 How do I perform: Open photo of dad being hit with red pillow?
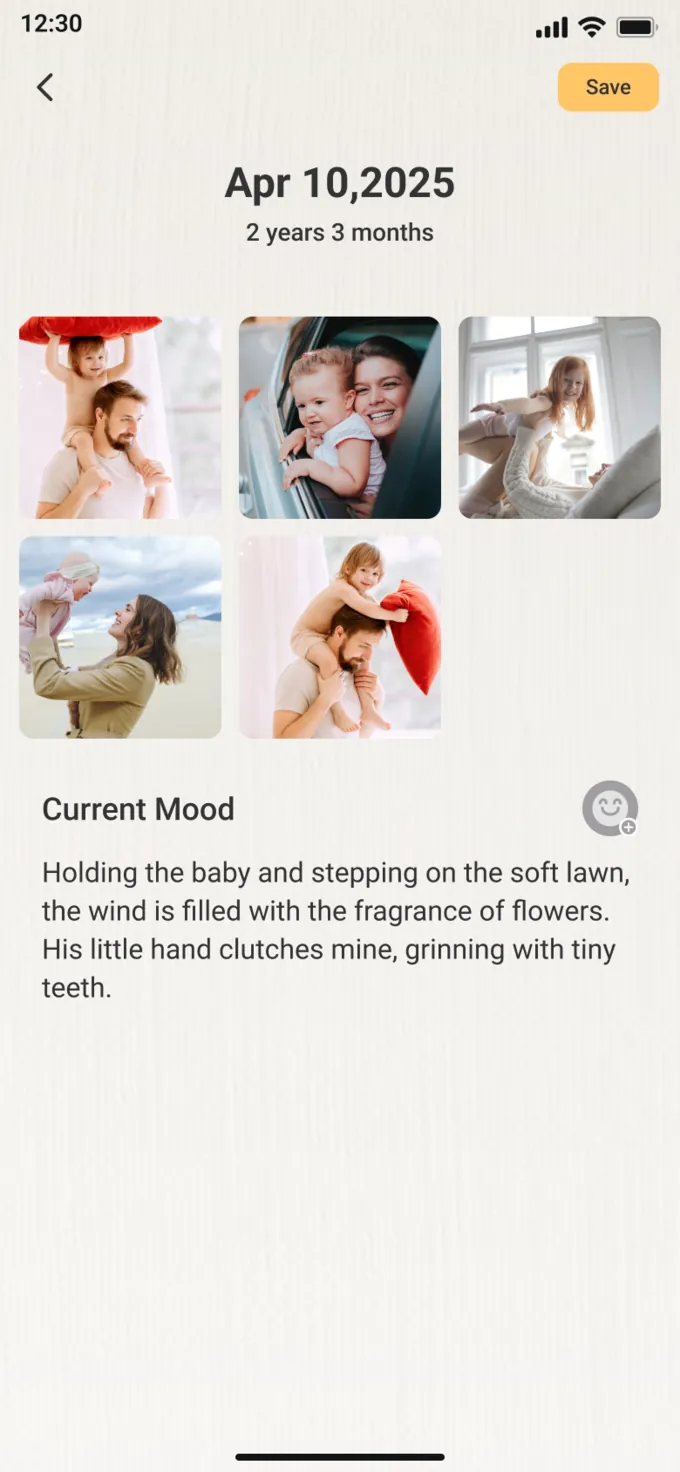pyautogui.click(x=340, y=637)
